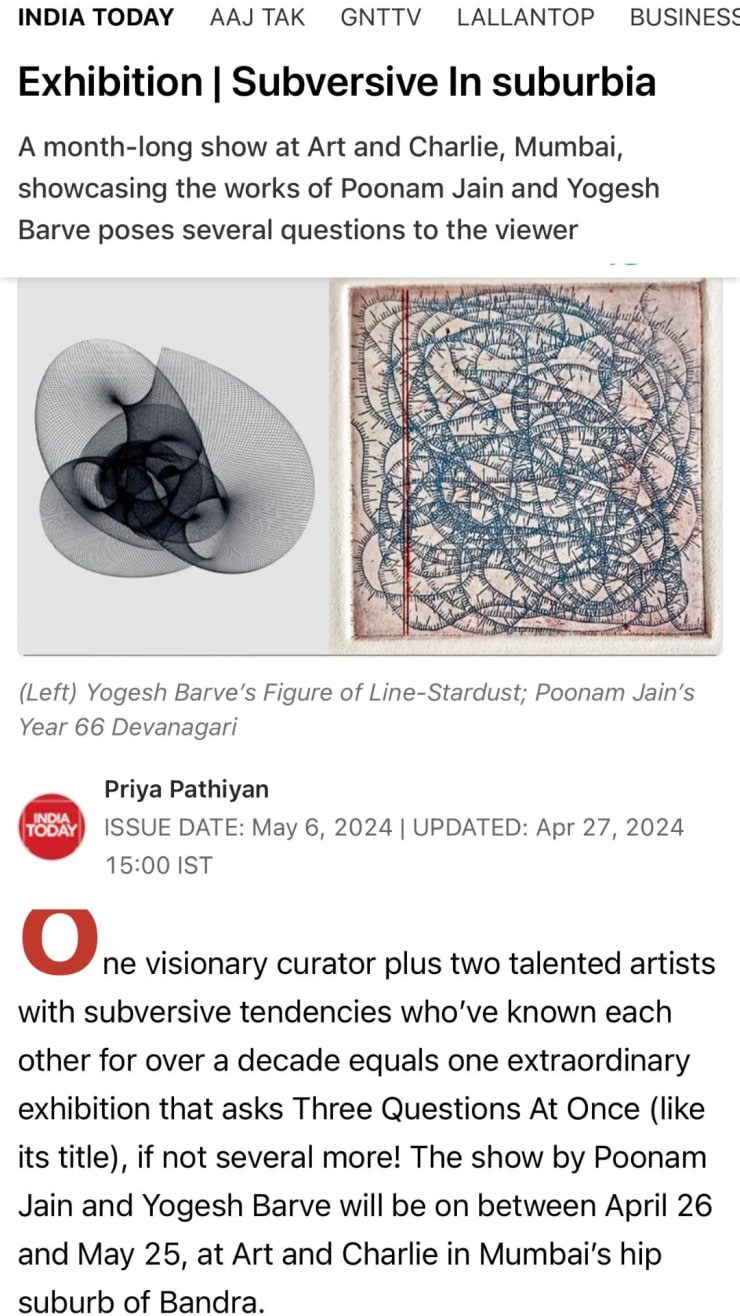
Task: Open the AAJ TAK section
Action: (x=257, y=17)
